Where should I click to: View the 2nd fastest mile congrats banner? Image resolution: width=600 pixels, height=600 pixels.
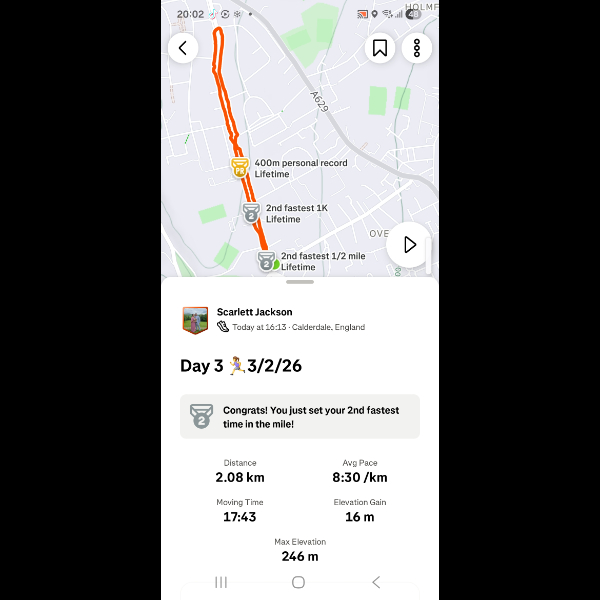point(300,416)
